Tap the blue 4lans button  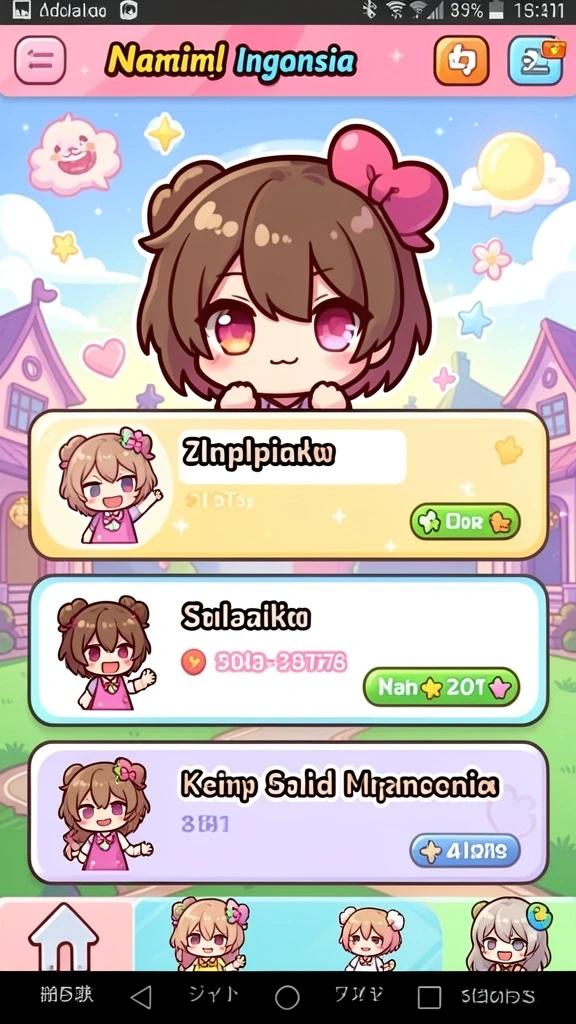[x=465, y=851]
